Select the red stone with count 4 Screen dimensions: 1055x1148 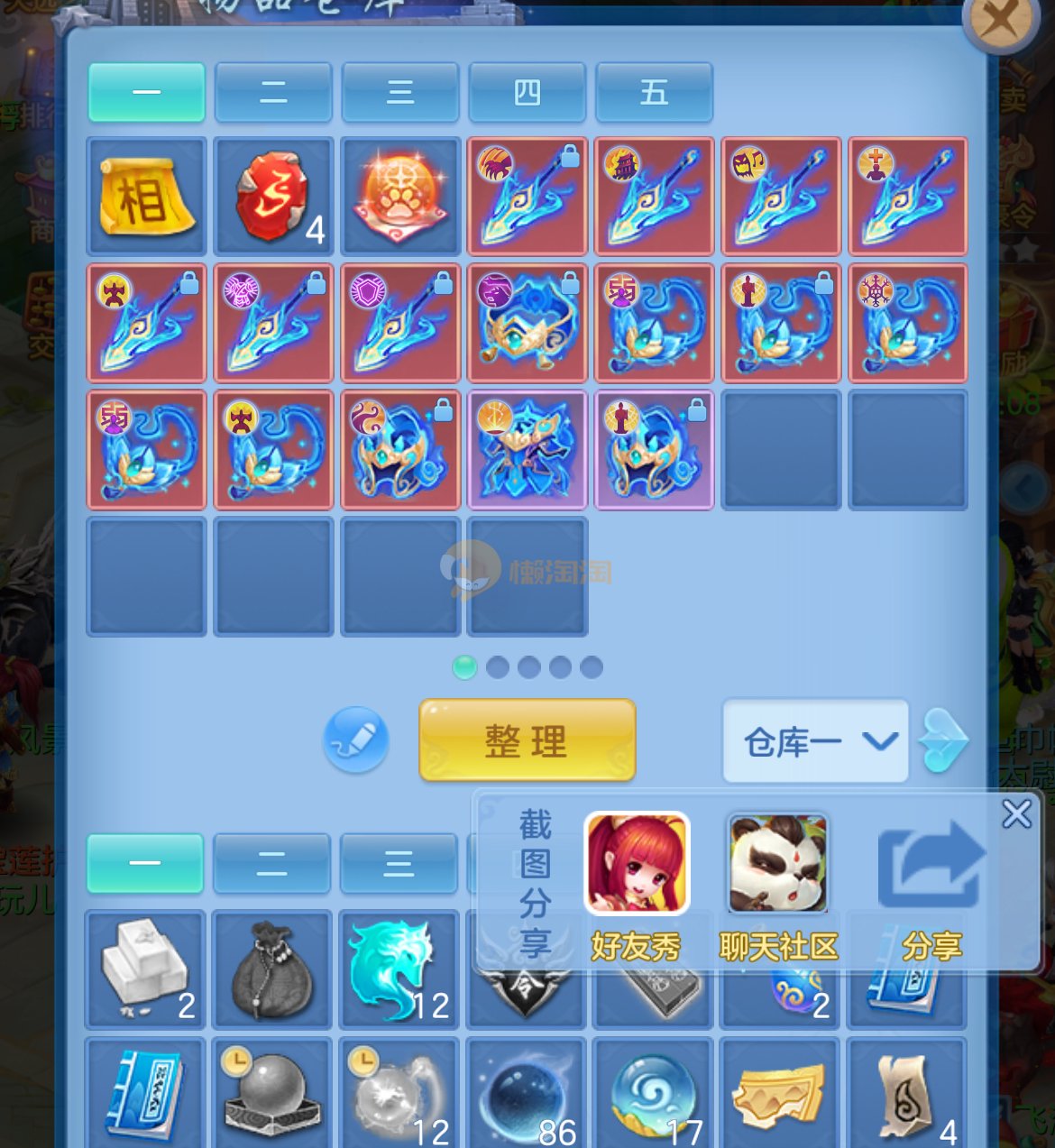[273, 197]
